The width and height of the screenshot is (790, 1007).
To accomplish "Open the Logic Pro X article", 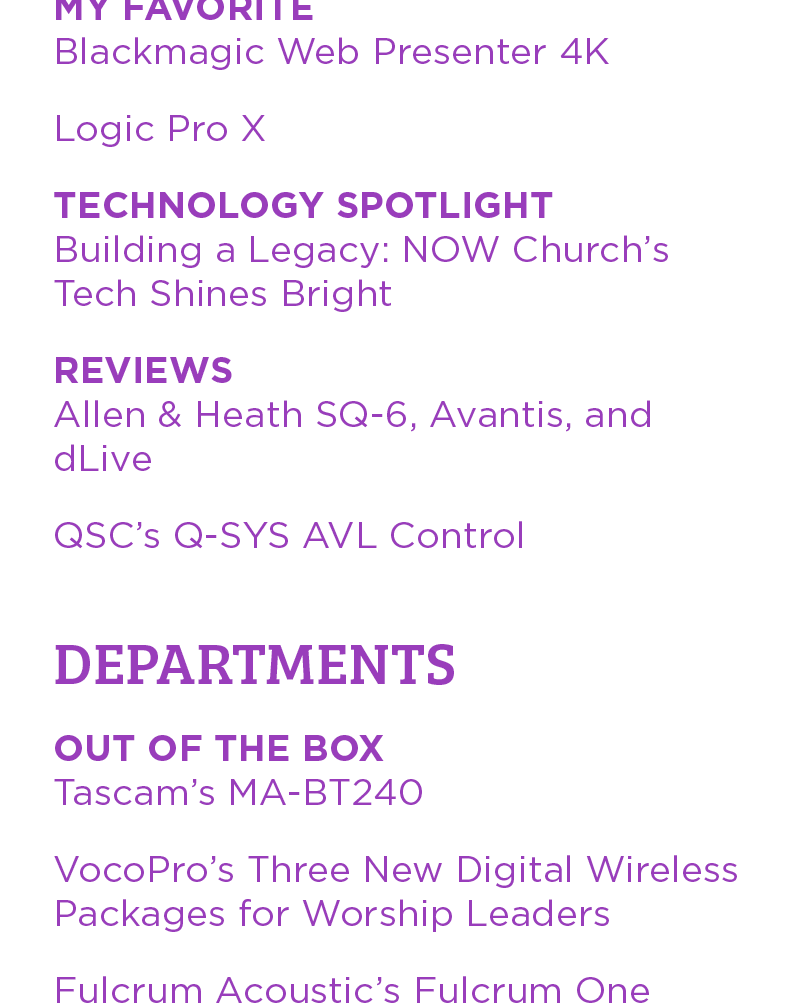I will pos(159,129).
